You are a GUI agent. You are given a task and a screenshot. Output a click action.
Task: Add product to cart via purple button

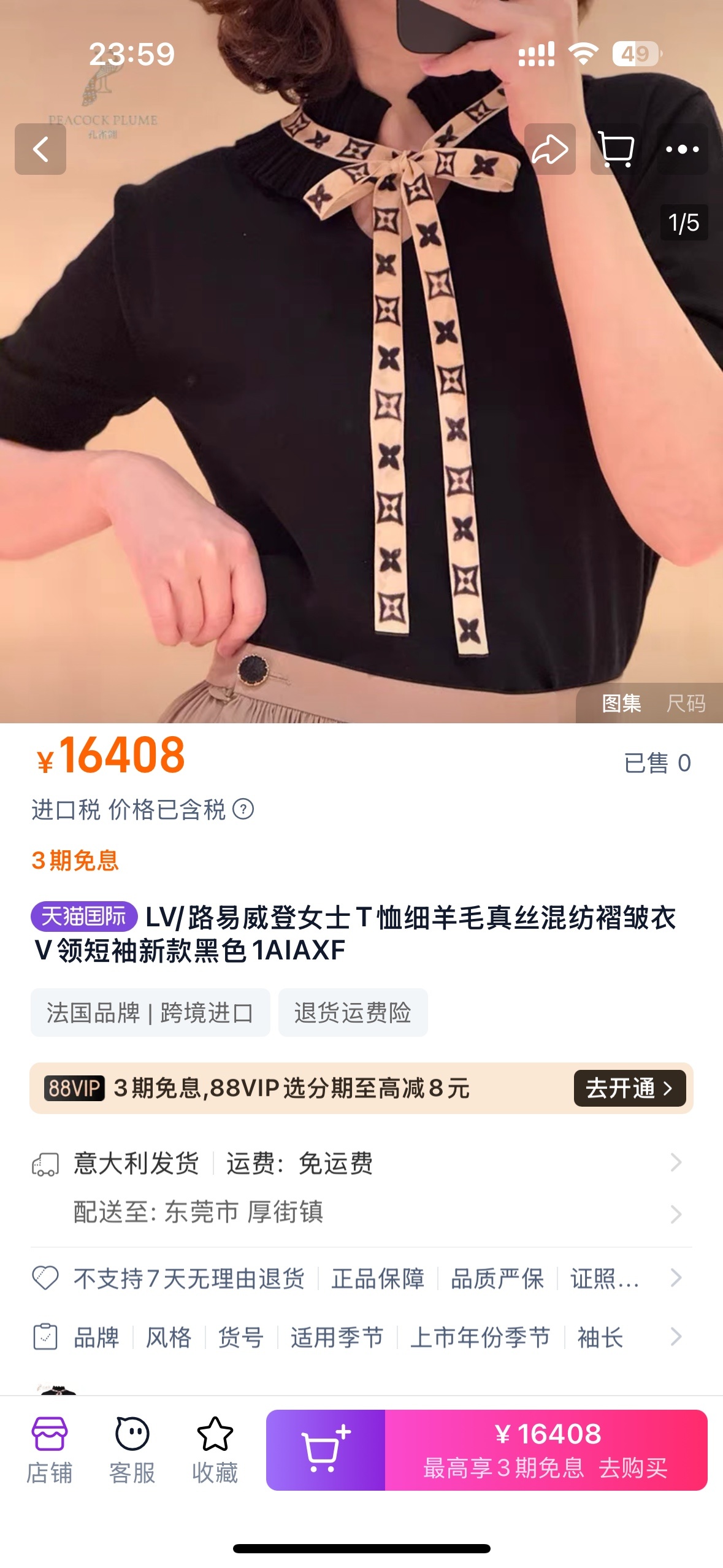pos(326,1450)
